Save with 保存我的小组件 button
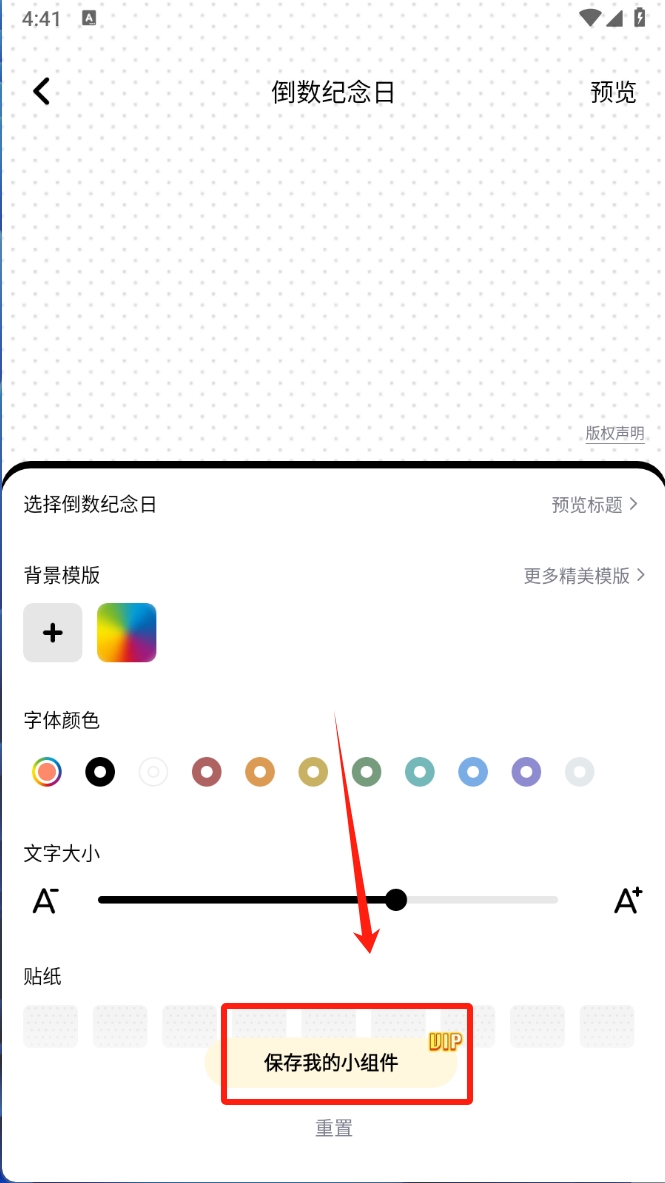This screenshot has height=1183, width=665. click(331, 1062)
